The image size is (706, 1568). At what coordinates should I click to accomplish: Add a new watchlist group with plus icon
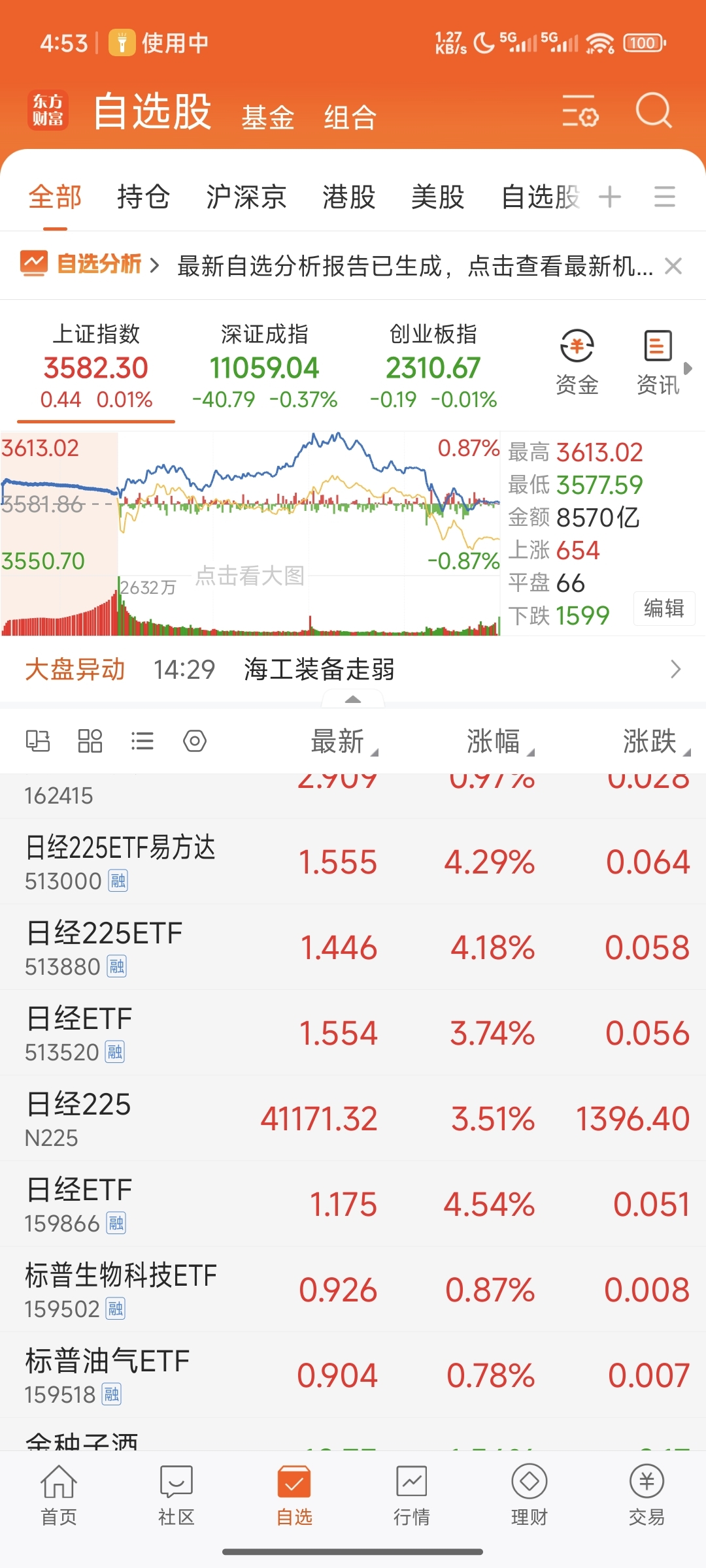pyautogui.click(x=610, y=197)
